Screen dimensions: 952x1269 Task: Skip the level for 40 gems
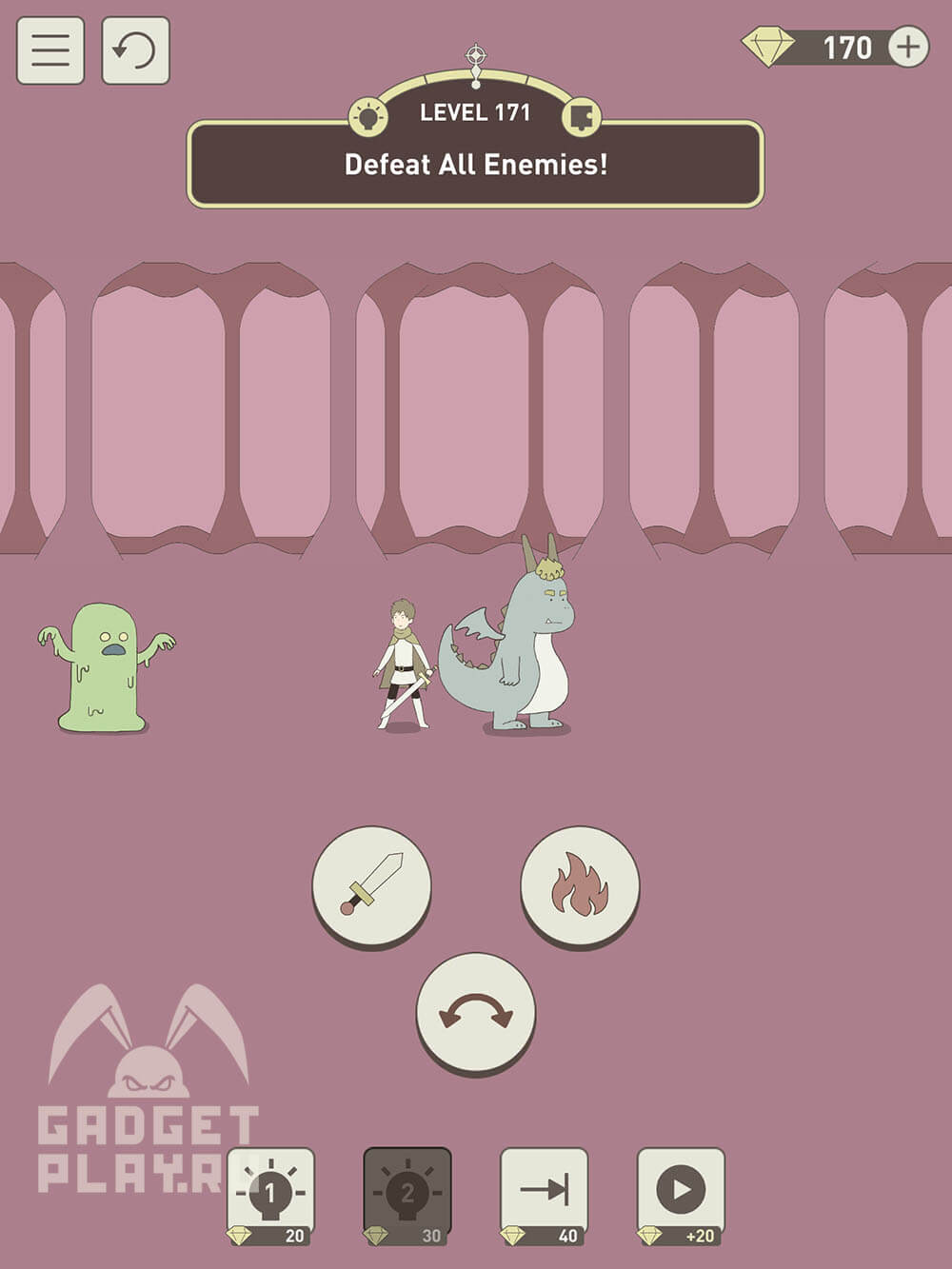click(x=545, y=1196)
